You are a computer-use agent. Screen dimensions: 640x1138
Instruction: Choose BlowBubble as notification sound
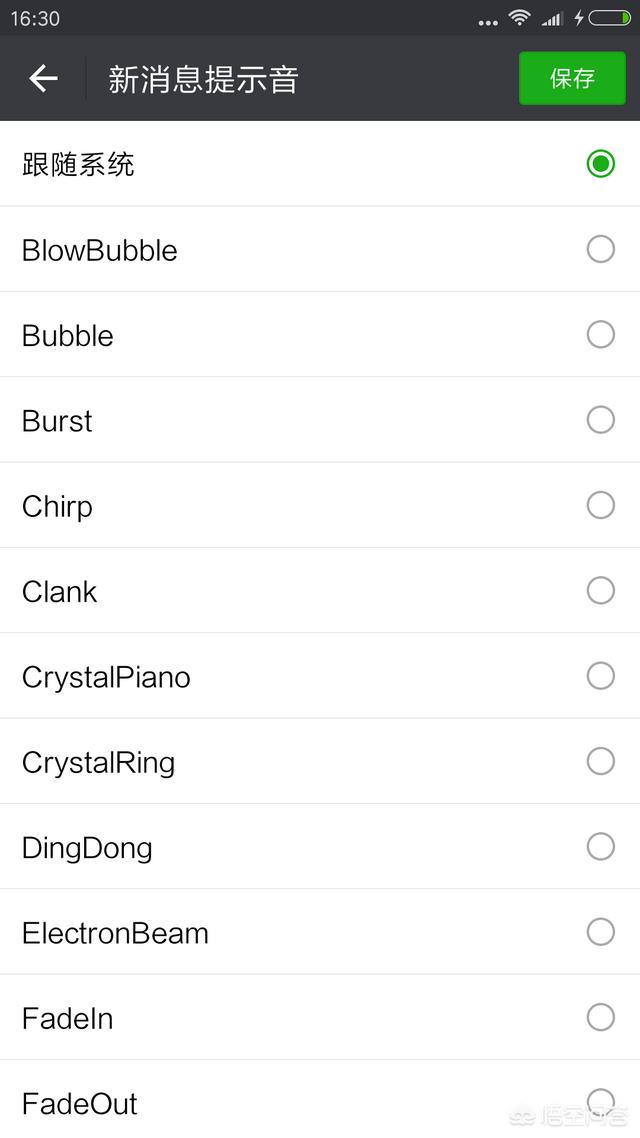coord(320,250)
